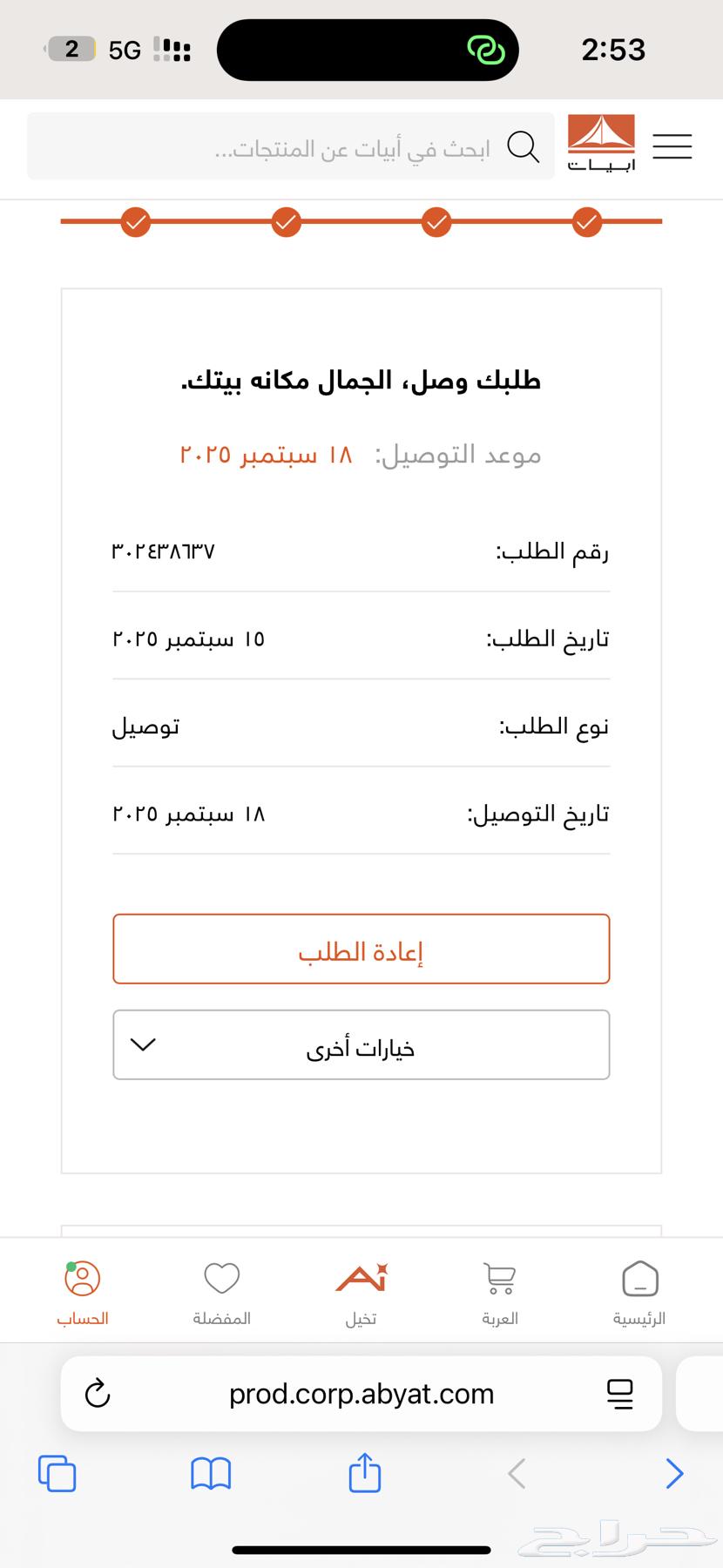Tap the reorder (إعادة الطلب) button
Viewport: 723px width, 1568px height.
[x=361, y=949]
